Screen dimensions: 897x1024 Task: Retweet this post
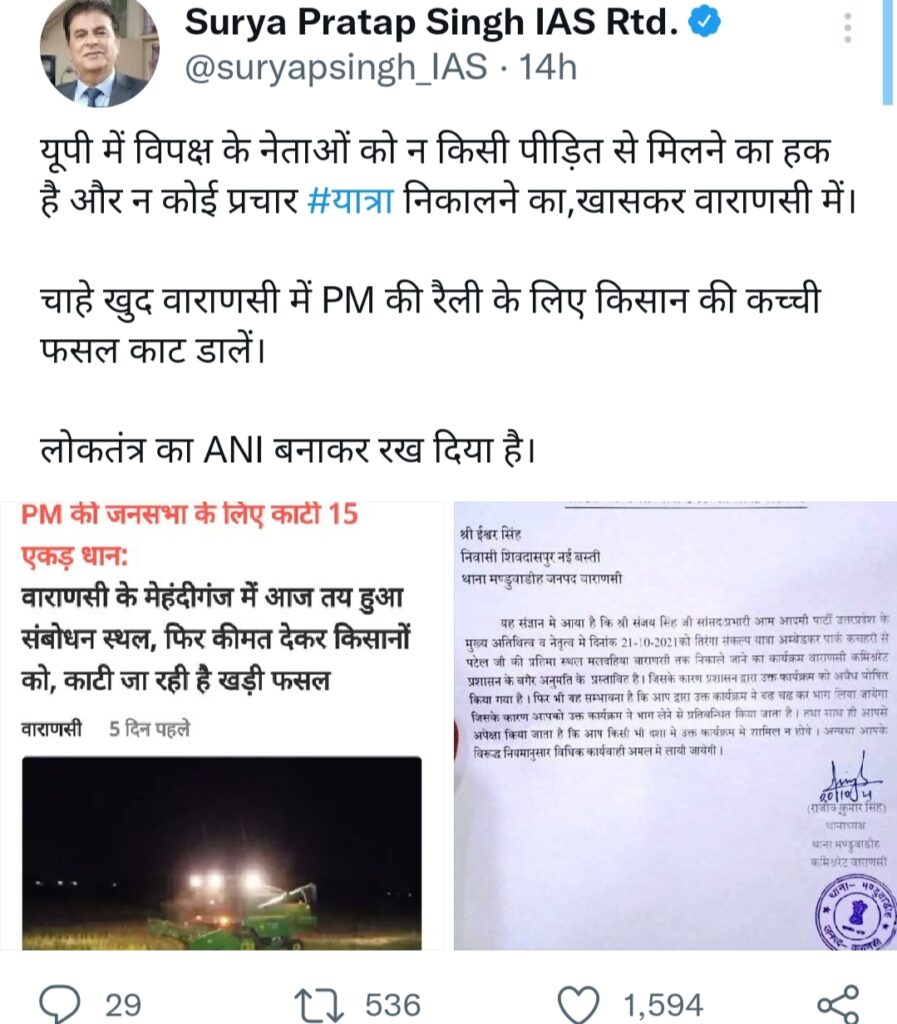point(317,1003)
